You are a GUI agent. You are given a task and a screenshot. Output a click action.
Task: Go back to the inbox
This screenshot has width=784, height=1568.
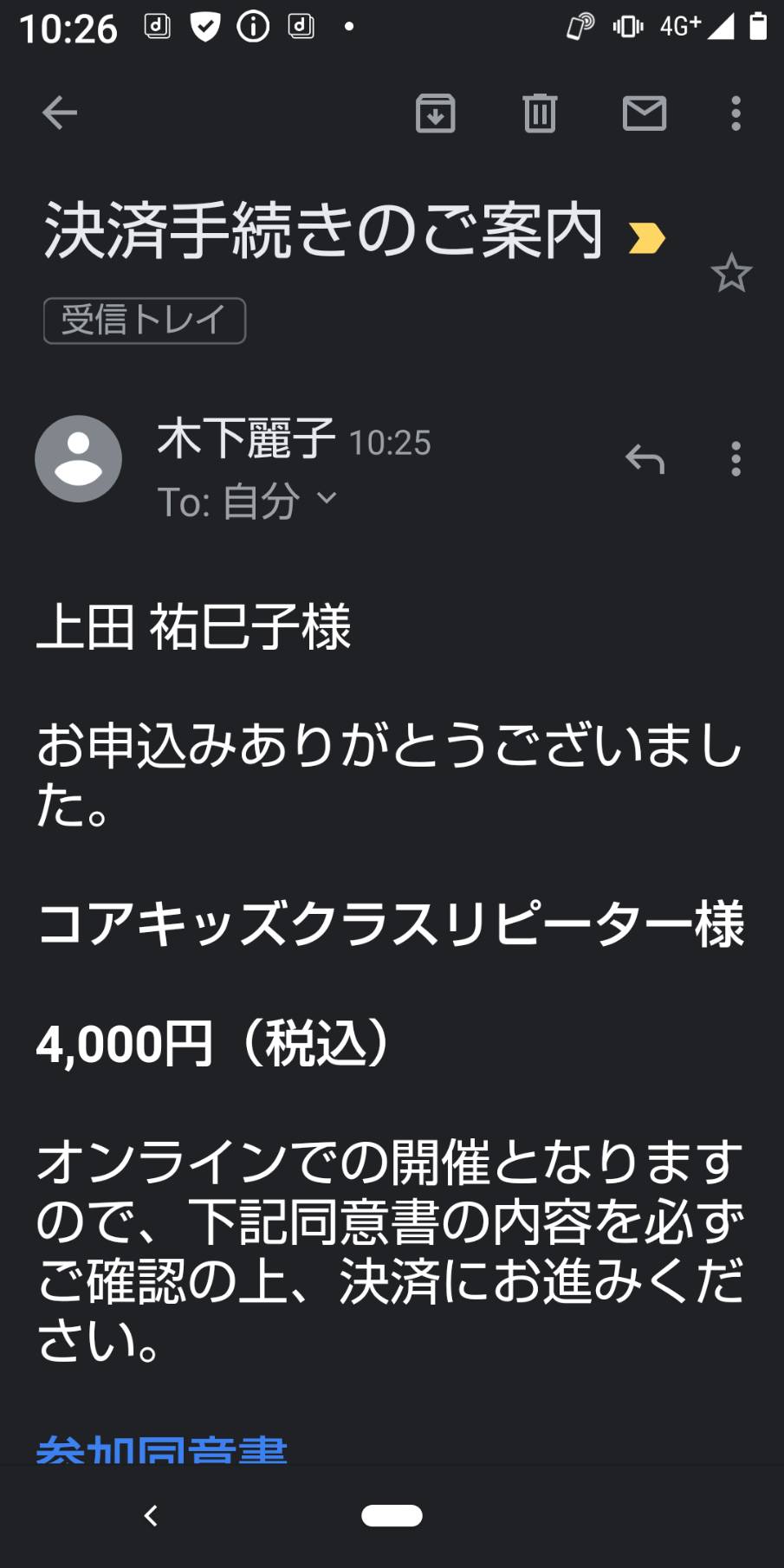[60, 113]
